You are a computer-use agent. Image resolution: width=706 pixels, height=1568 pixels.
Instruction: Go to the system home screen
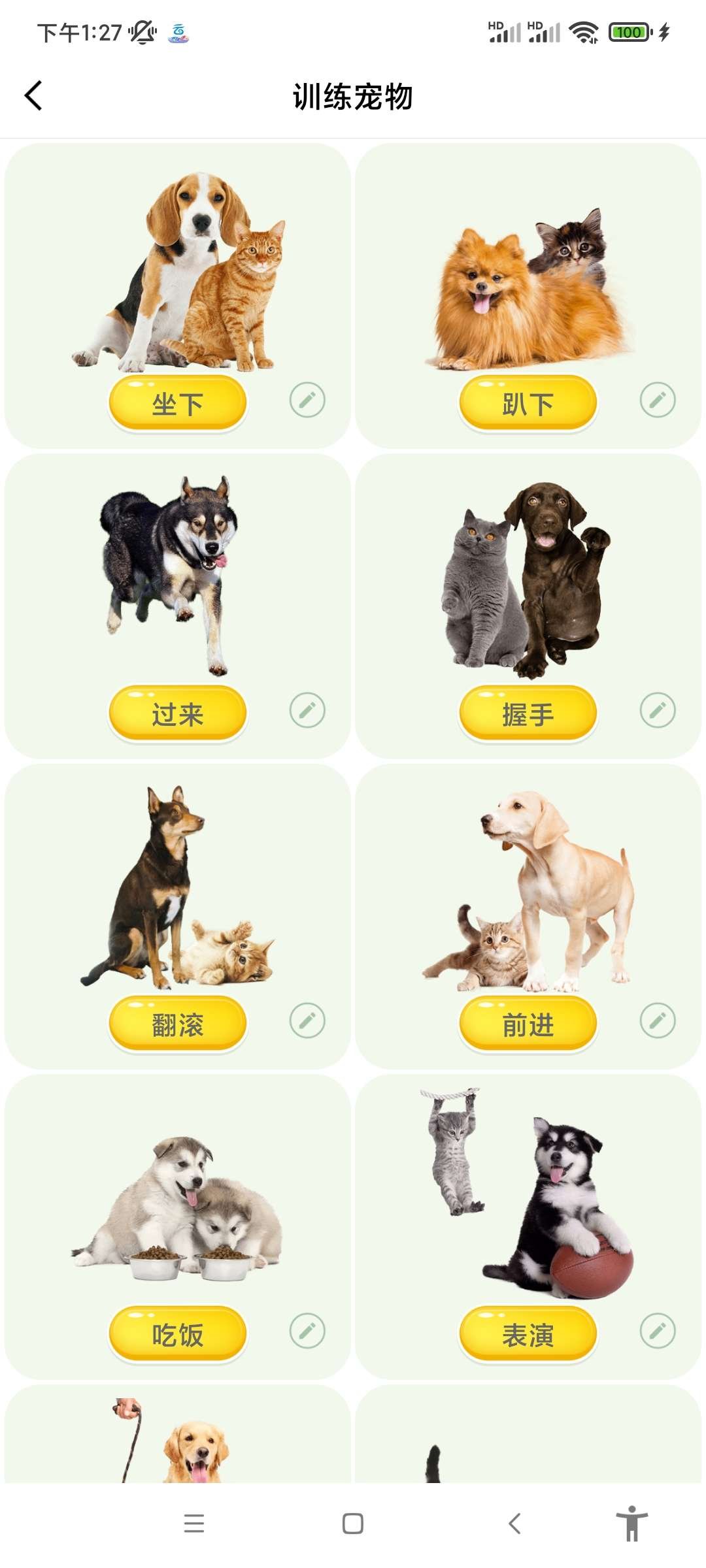pos(353,1524)
